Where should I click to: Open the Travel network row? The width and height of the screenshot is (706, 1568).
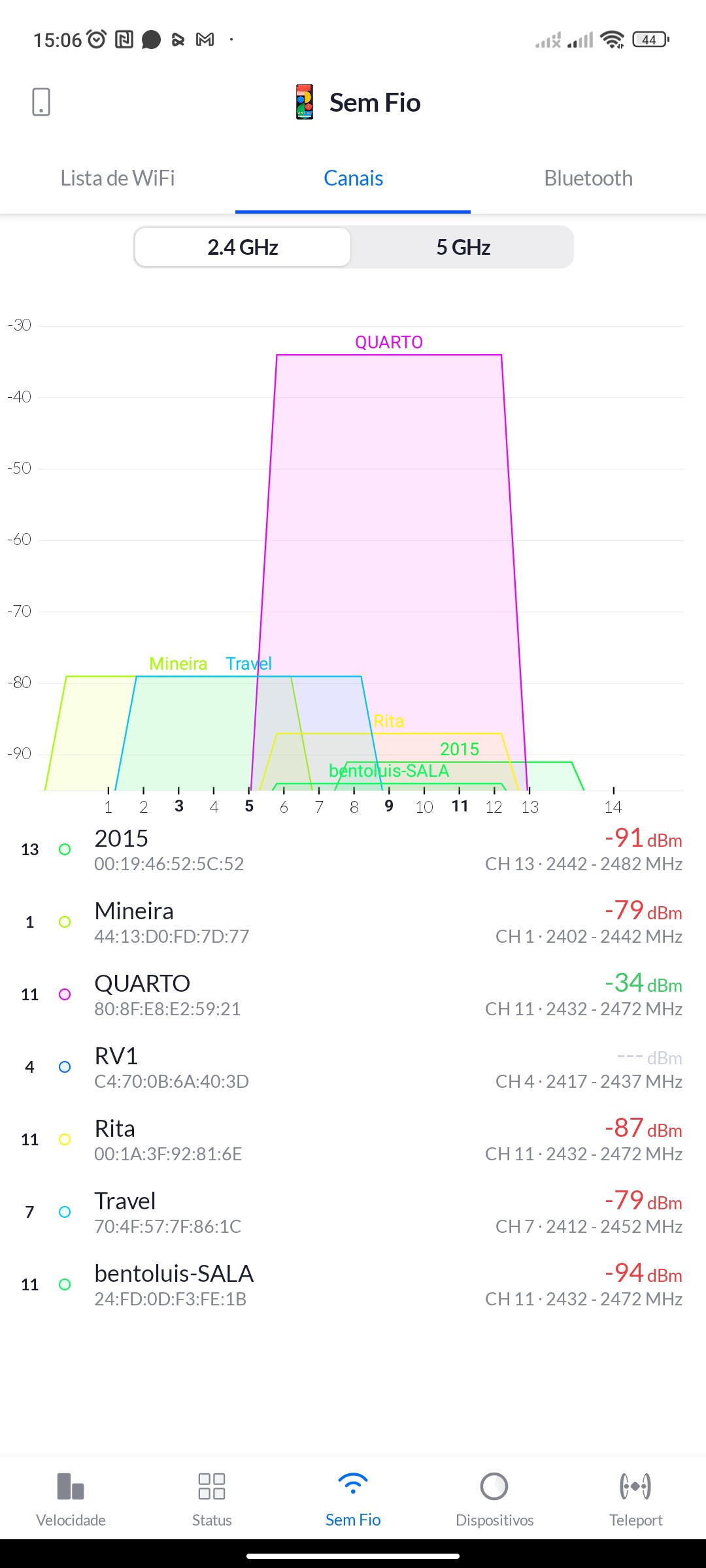tap(353, 1212)
